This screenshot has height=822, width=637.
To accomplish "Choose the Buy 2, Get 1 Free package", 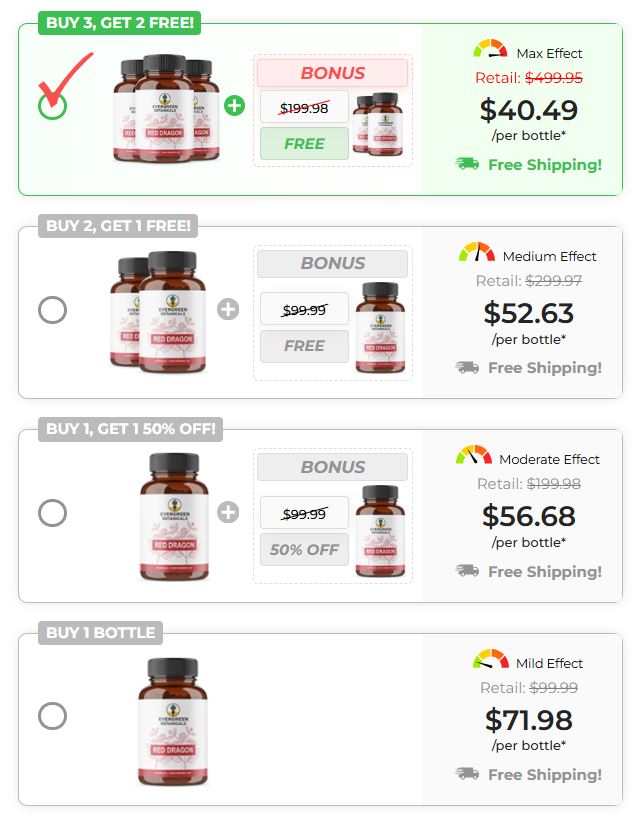I will pyautogui.click(x=52, y=309).
